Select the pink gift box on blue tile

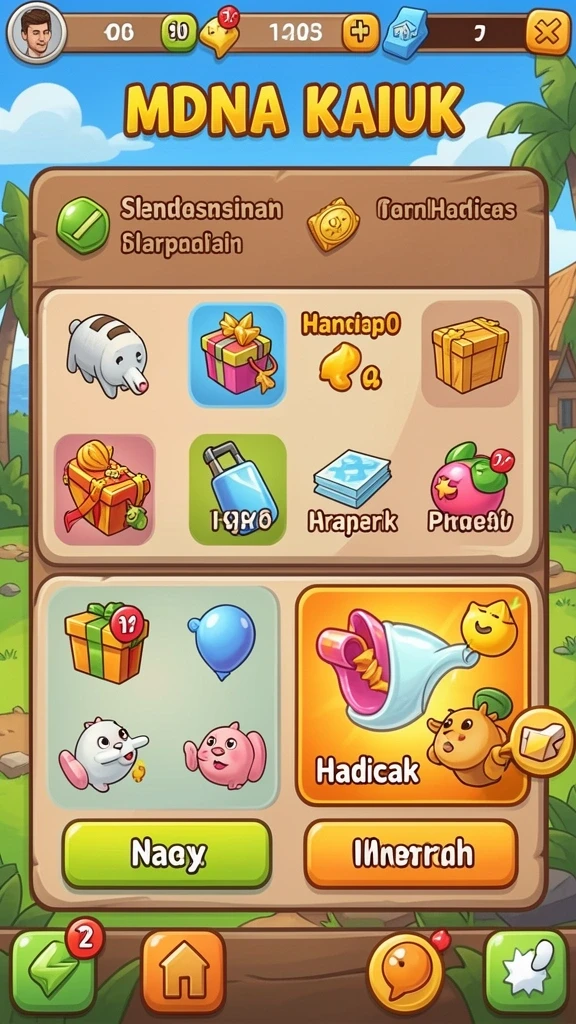(x=237, y=355)
